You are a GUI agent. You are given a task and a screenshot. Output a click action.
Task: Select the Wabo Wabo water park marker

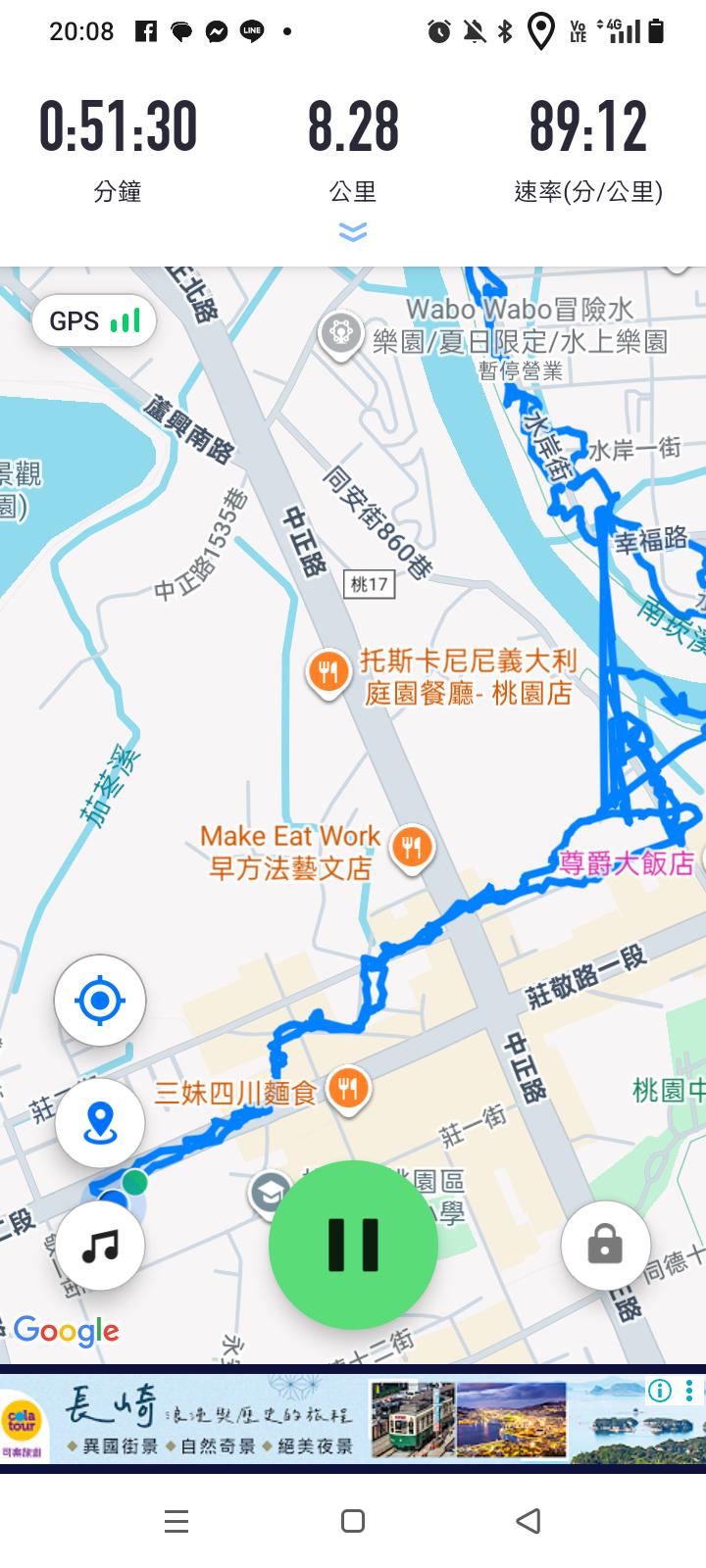click(340, 333)
